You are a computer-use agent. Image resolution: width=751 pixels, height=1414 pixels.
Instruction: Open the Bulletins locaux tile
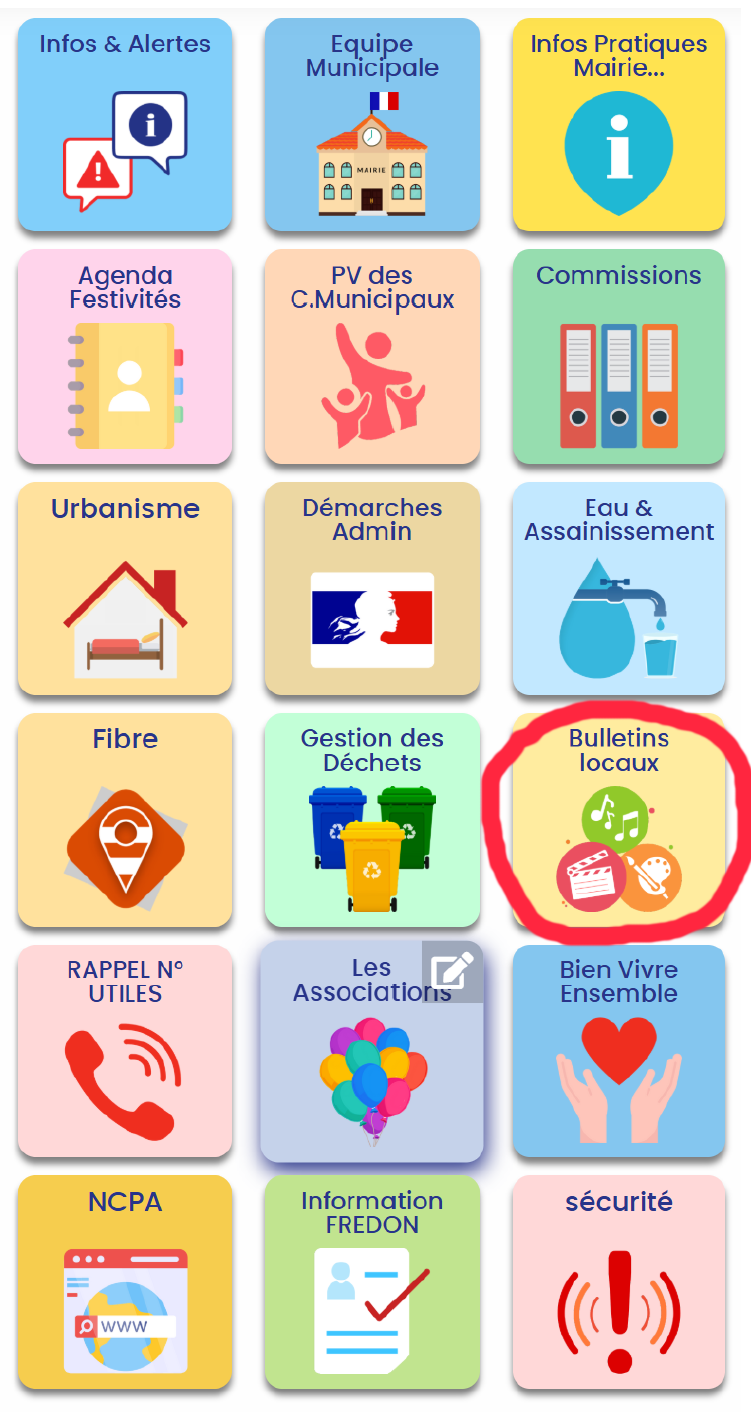[x=619, y=821]
